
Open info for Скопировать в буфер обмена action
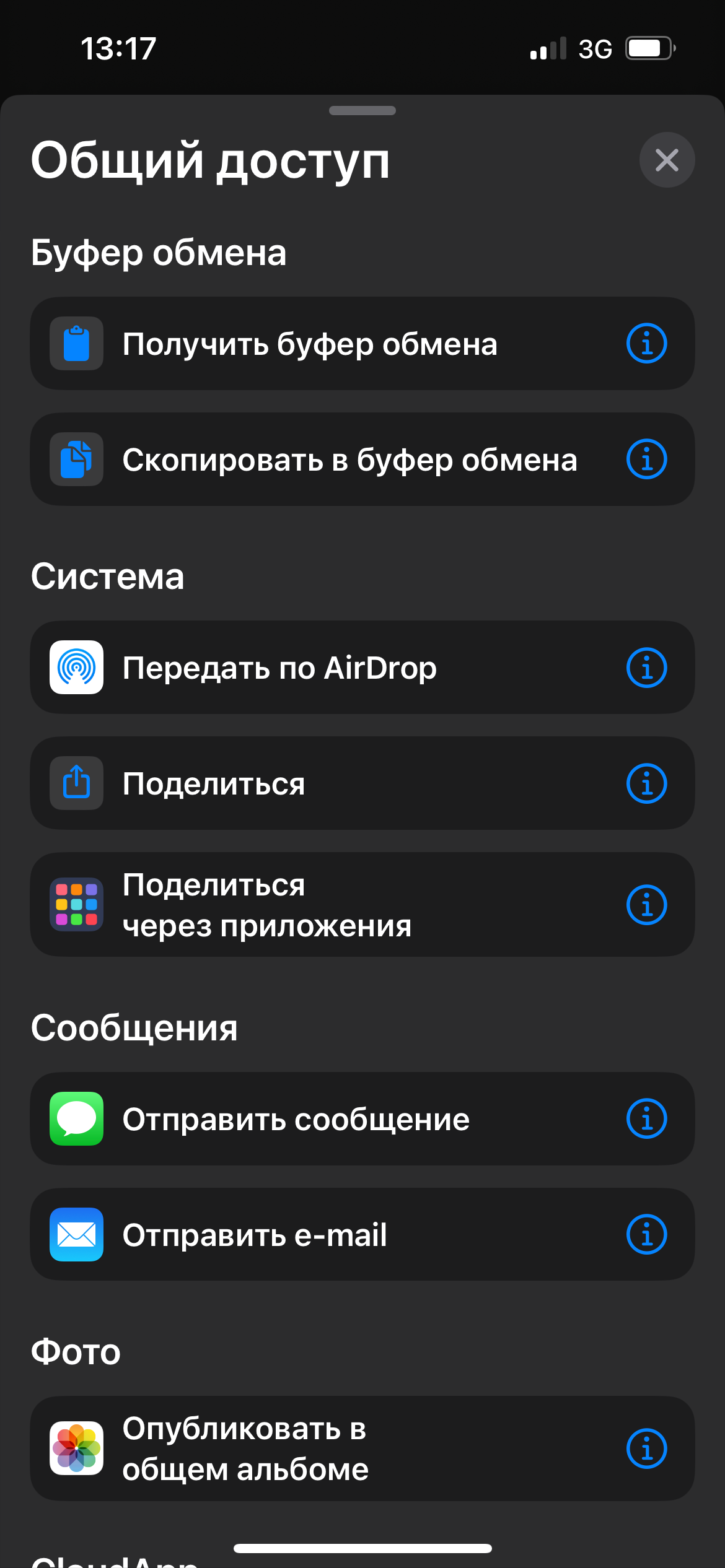[x=646, y=459]
